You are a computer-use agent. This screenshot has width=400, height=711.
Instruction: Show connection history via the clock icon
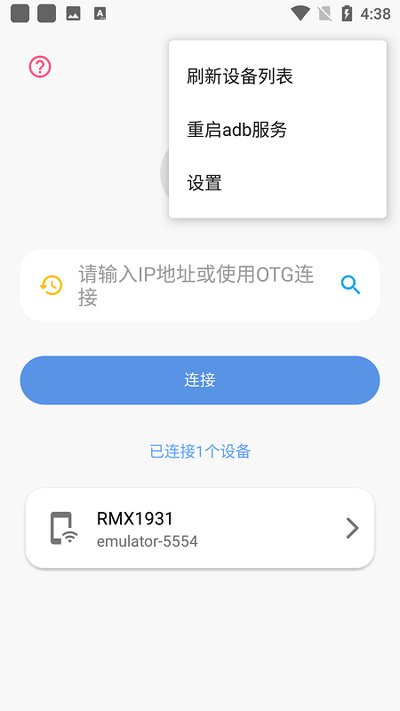51,285
